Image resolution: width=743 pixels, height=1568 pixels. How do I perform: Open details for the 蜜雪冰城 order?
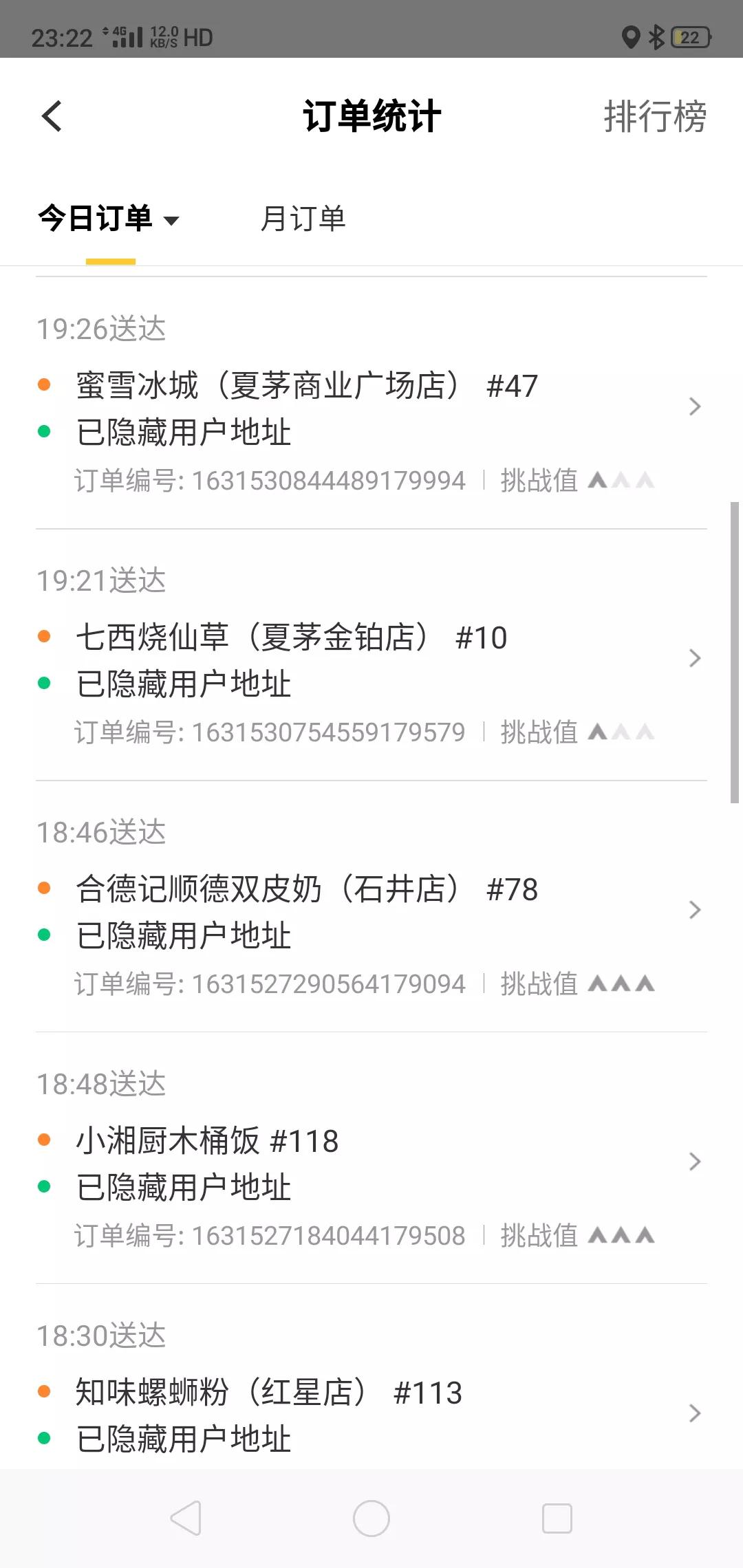371,407
